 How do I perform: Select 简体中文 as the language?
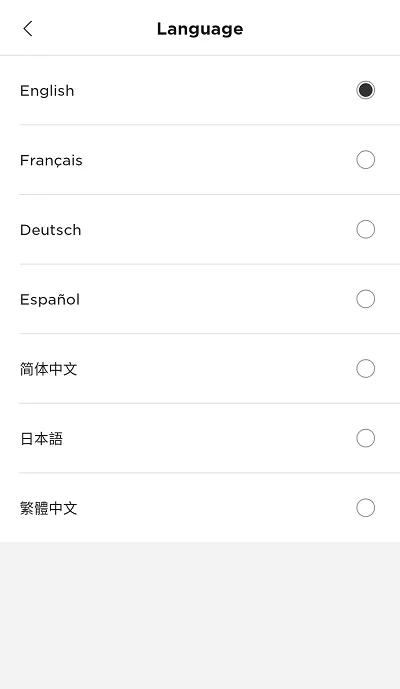click(x=200, y=368)
